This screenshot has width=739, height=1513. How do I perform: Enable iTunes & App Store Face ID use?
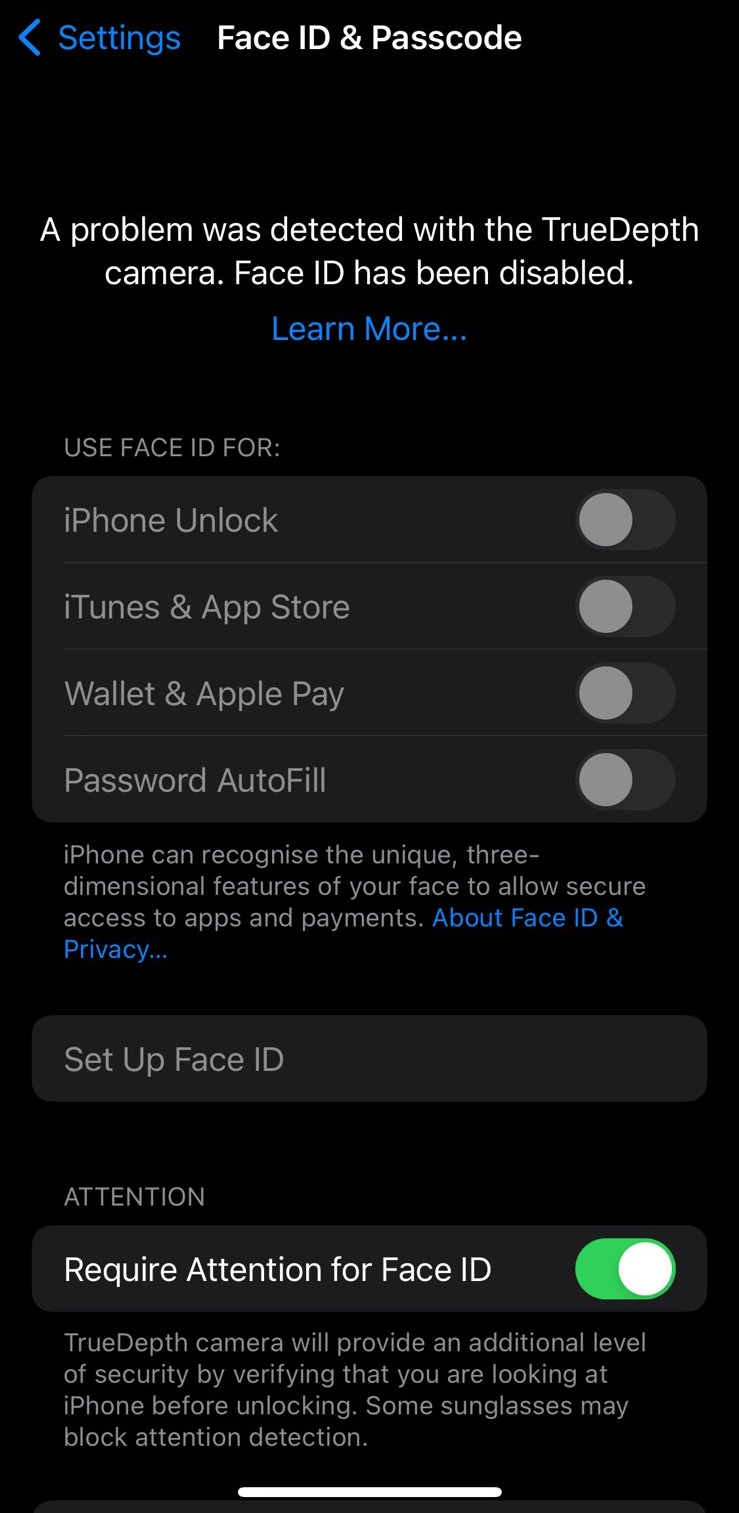point(625,606)
